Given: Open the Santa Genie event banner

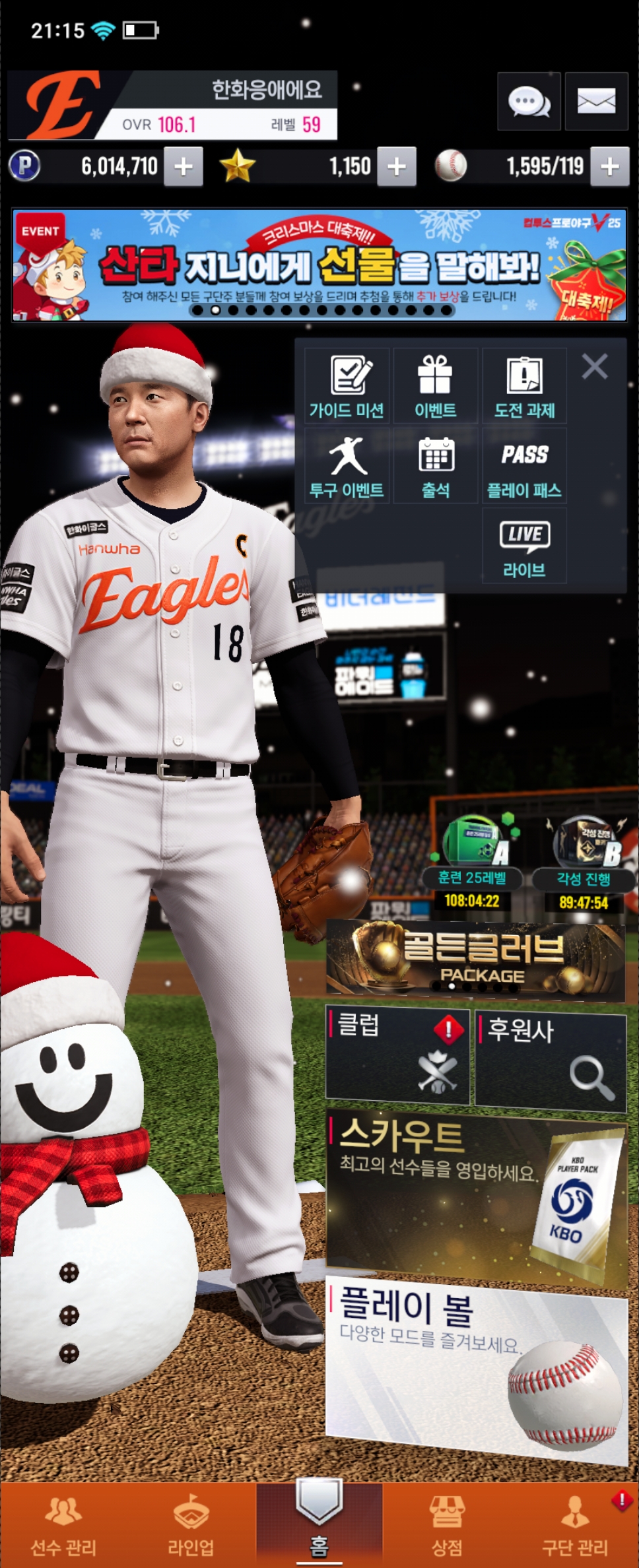Looking at the screenshot, I should (x=319, y=265).
